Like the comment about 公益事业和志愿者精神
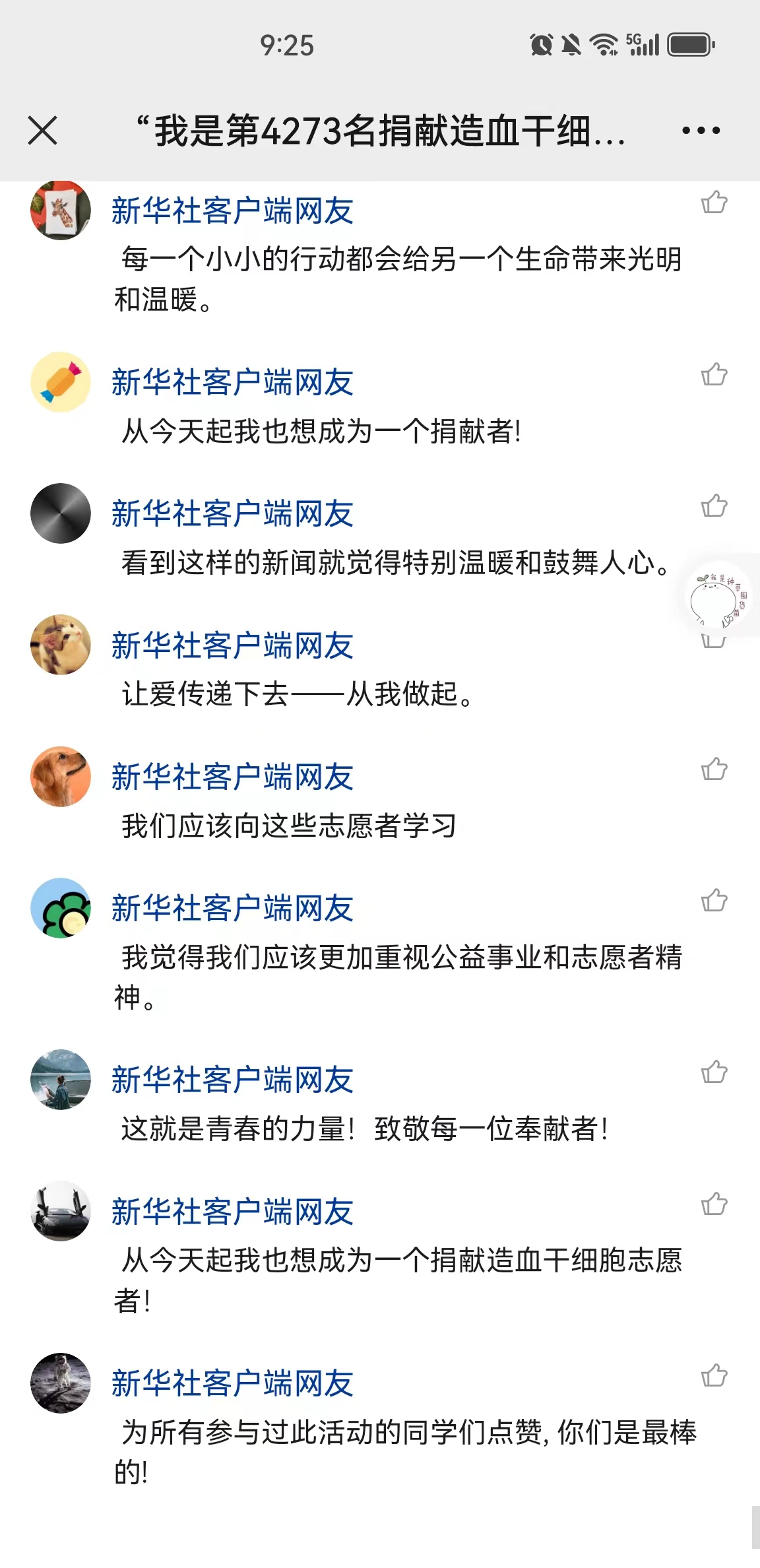Image resolution: width=760 pixels, height=1568 pixels. (x=714, y=901)
